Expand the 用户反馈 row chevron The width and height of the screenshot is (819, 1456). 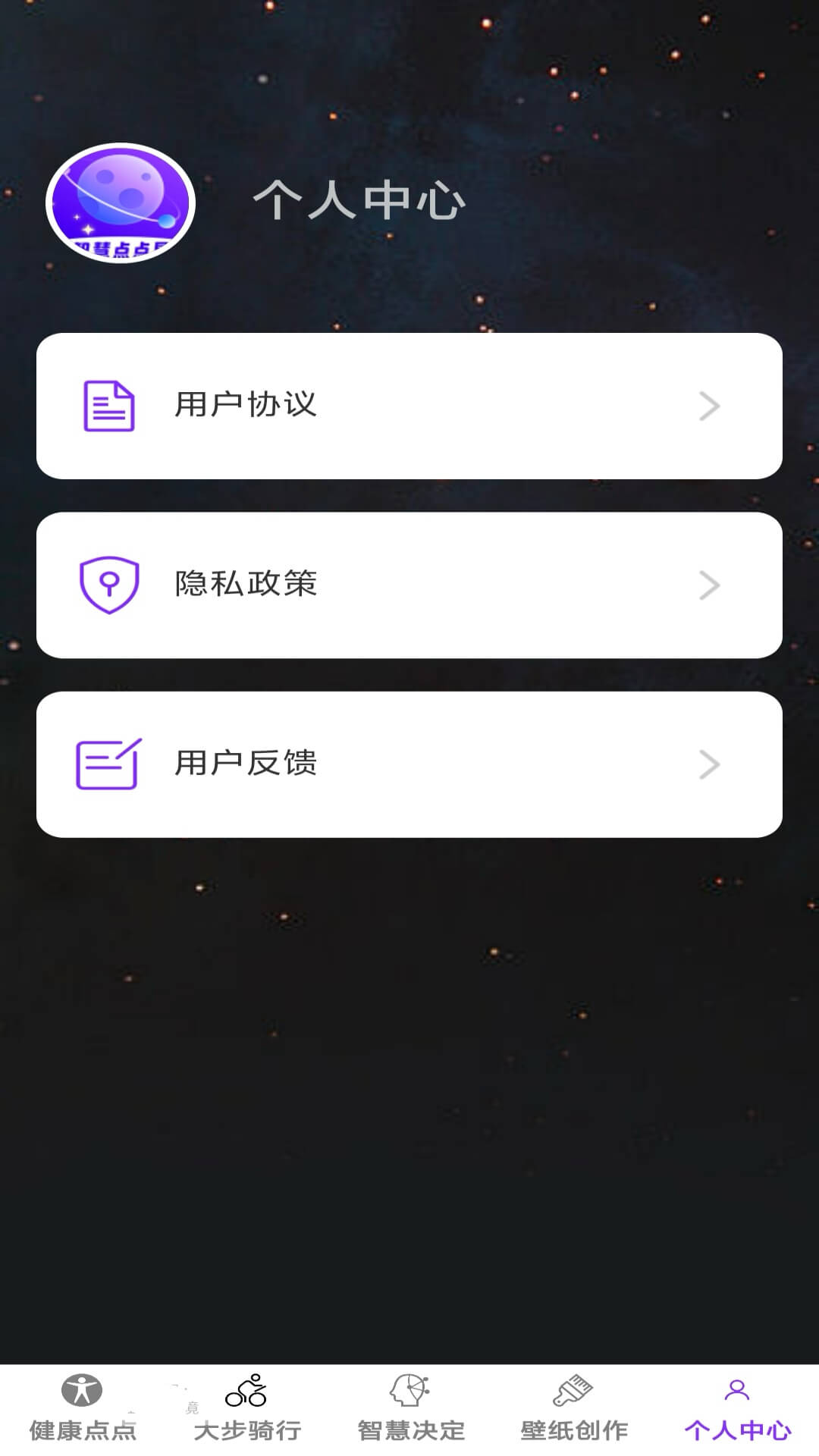point(710,762)
